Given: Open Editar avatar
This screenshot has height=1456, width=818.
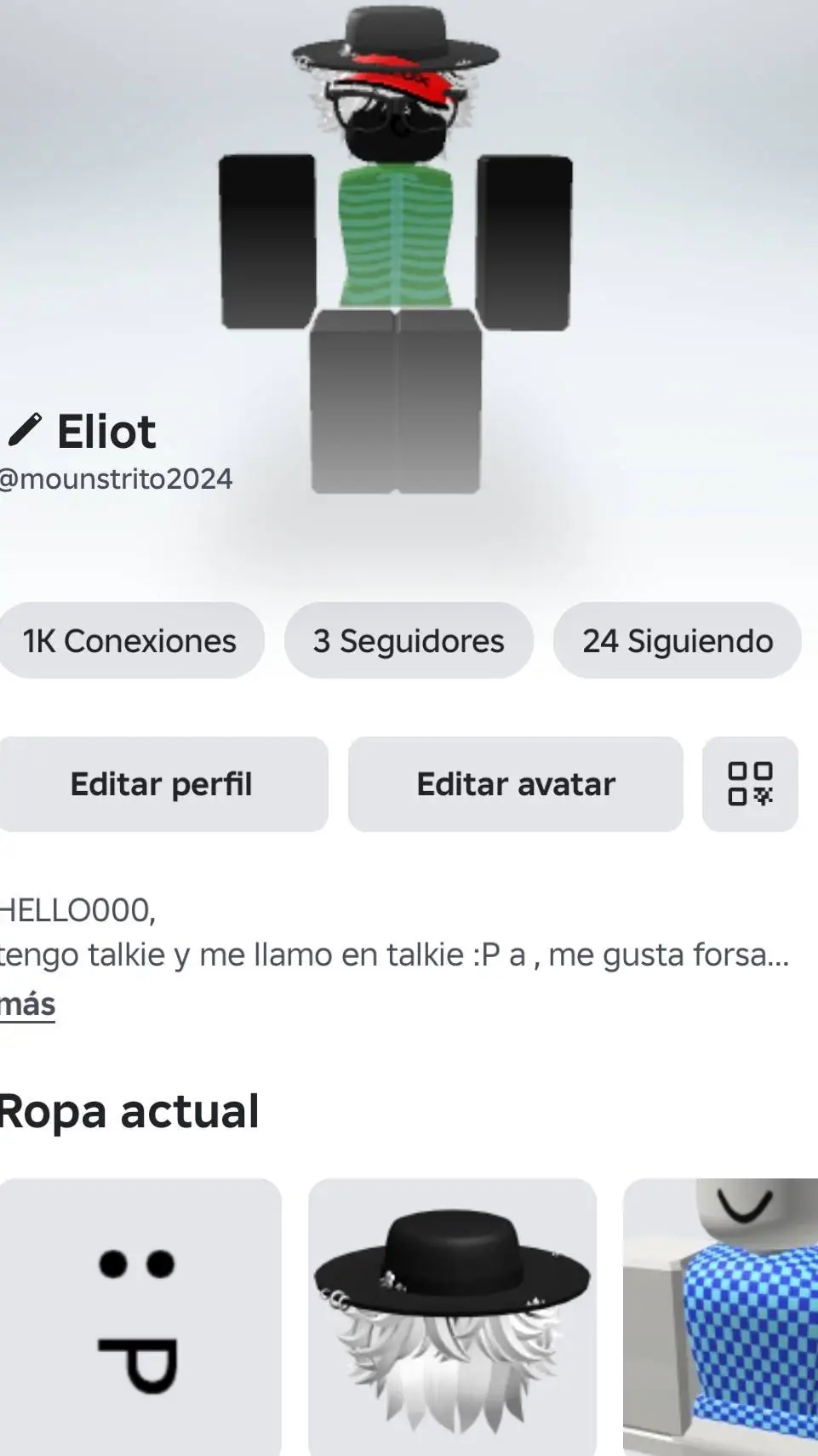Looking at the screenshot, I should (515, 784).
